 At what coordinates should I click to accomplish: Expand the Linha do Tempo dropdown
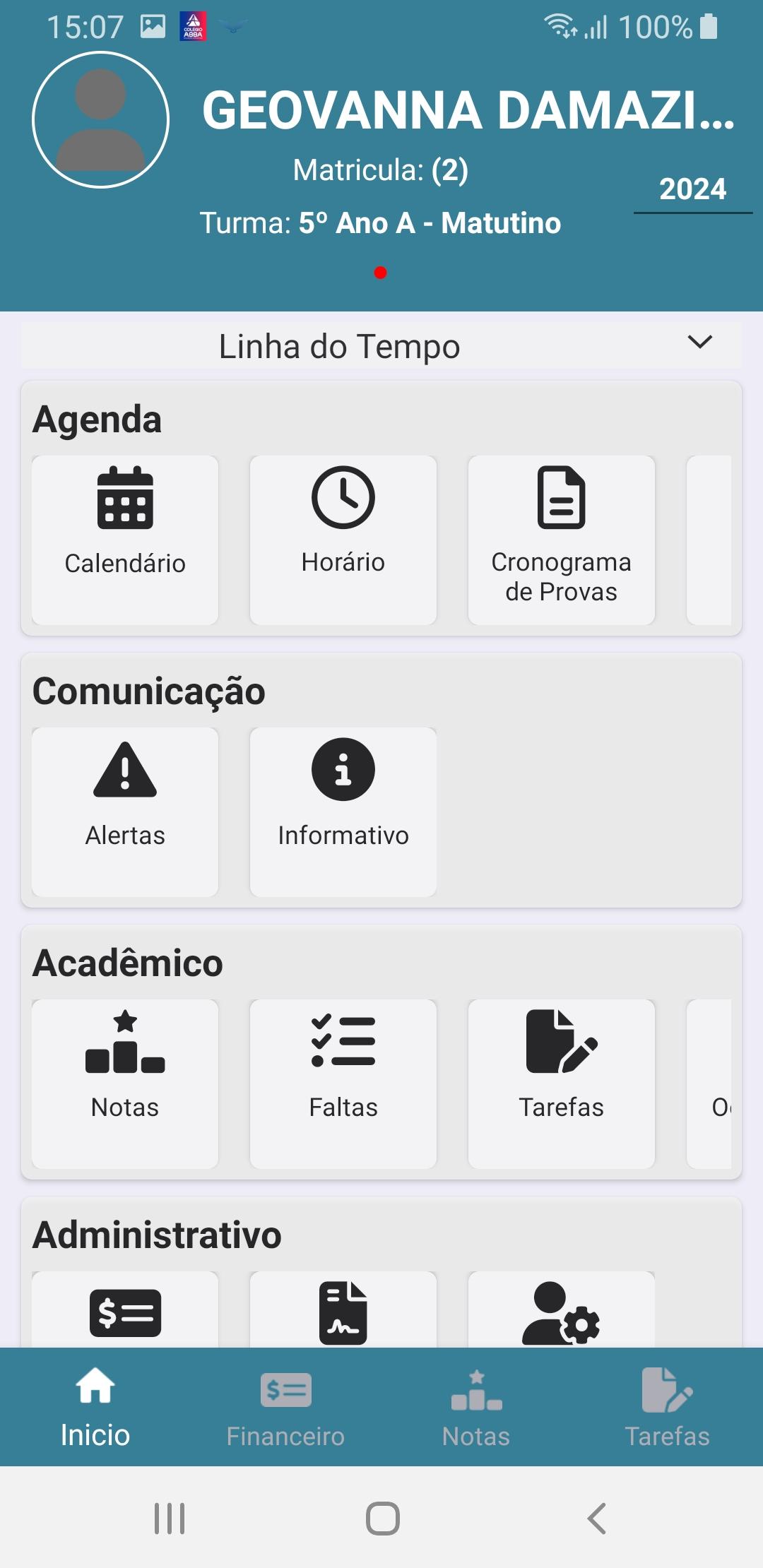click(x=381, y=346)
